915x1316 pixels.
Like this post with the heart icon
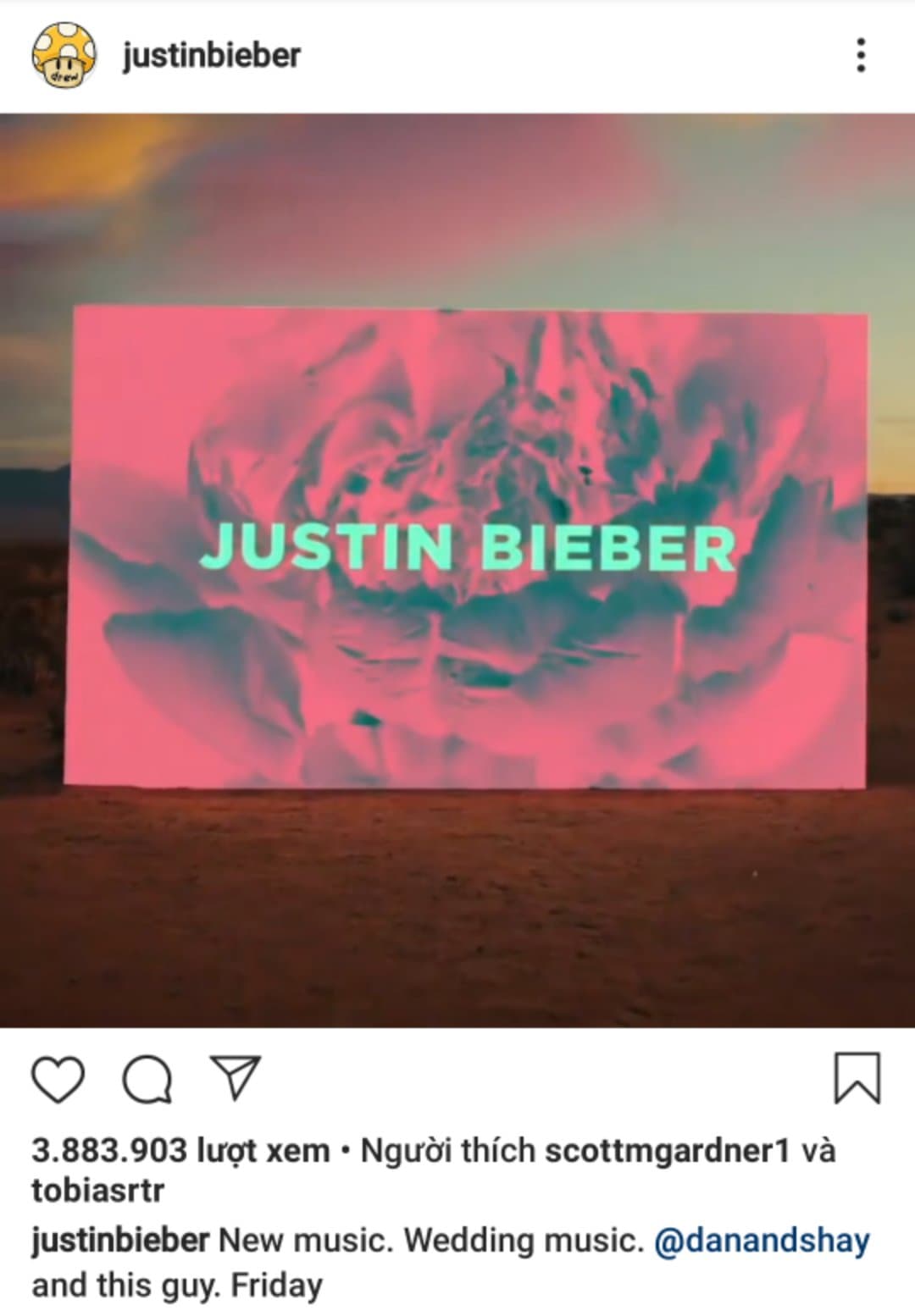(x=58, y=1080)
